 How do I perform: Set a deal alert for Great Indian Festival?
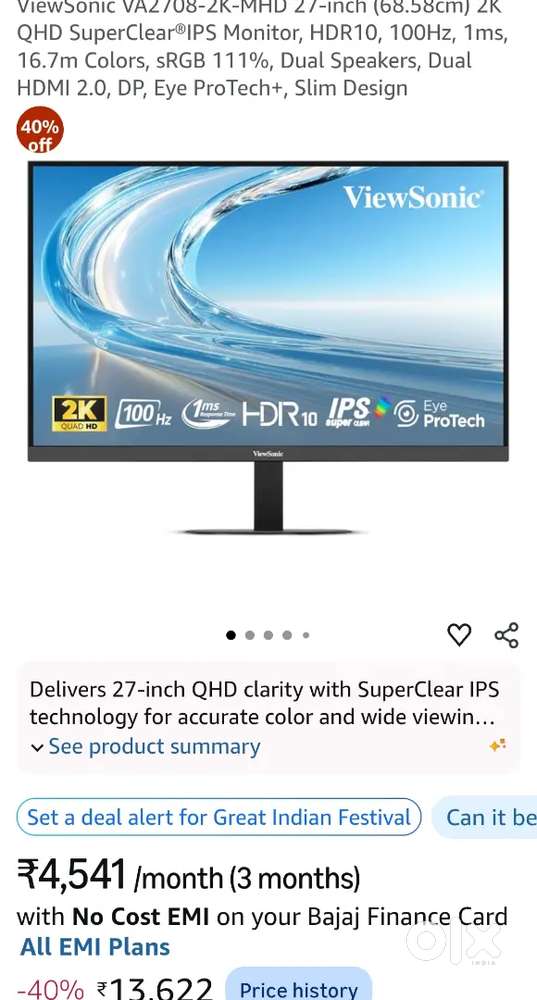click(219, 817)
